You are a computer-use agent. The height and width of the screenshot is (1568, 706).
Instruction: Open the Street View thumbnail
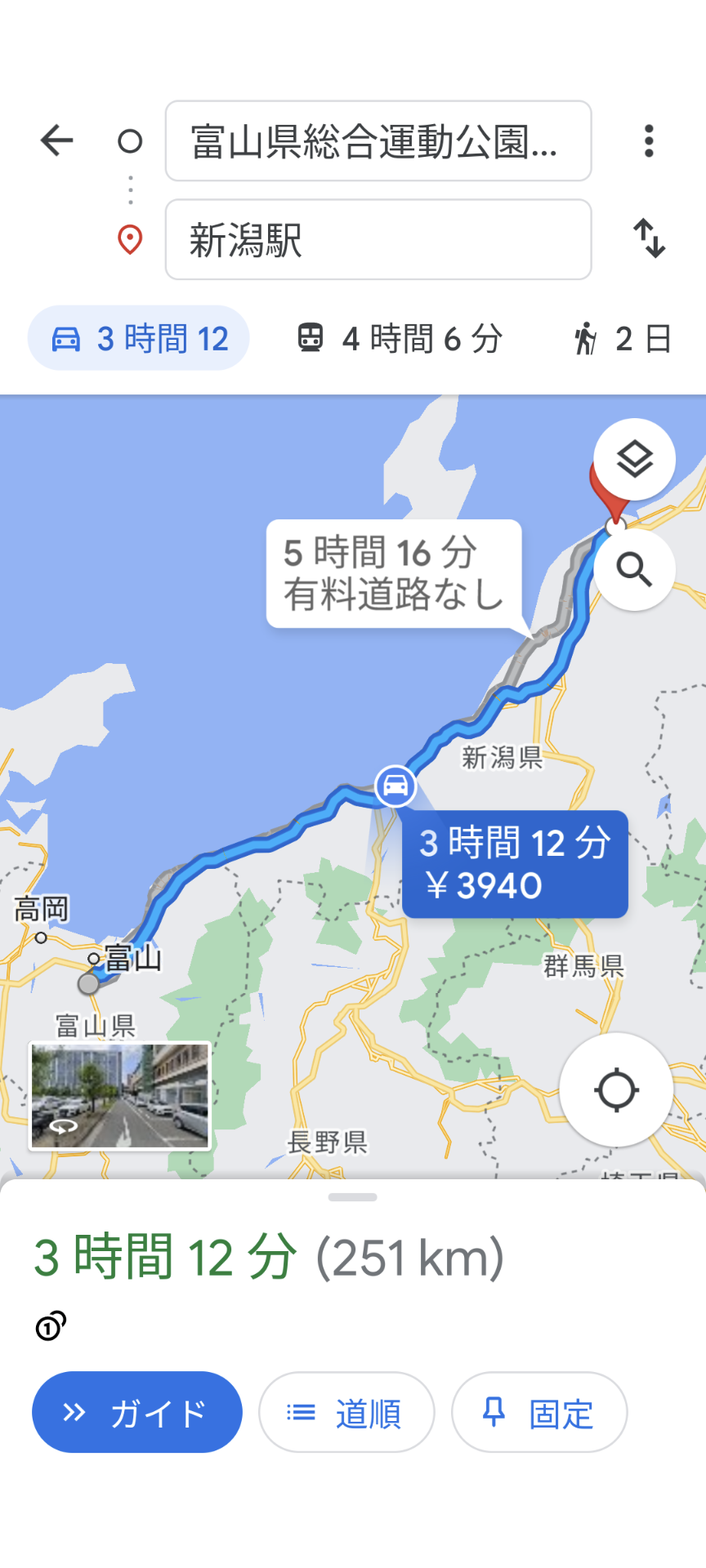tap(120, 1096)
